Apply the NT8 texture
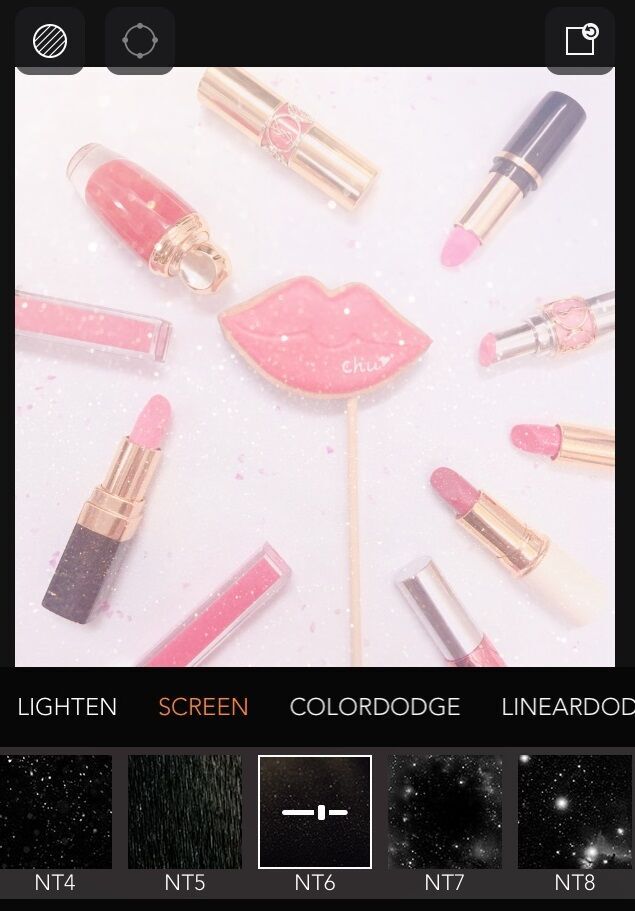635x911 pixels. tap(575, 812)
